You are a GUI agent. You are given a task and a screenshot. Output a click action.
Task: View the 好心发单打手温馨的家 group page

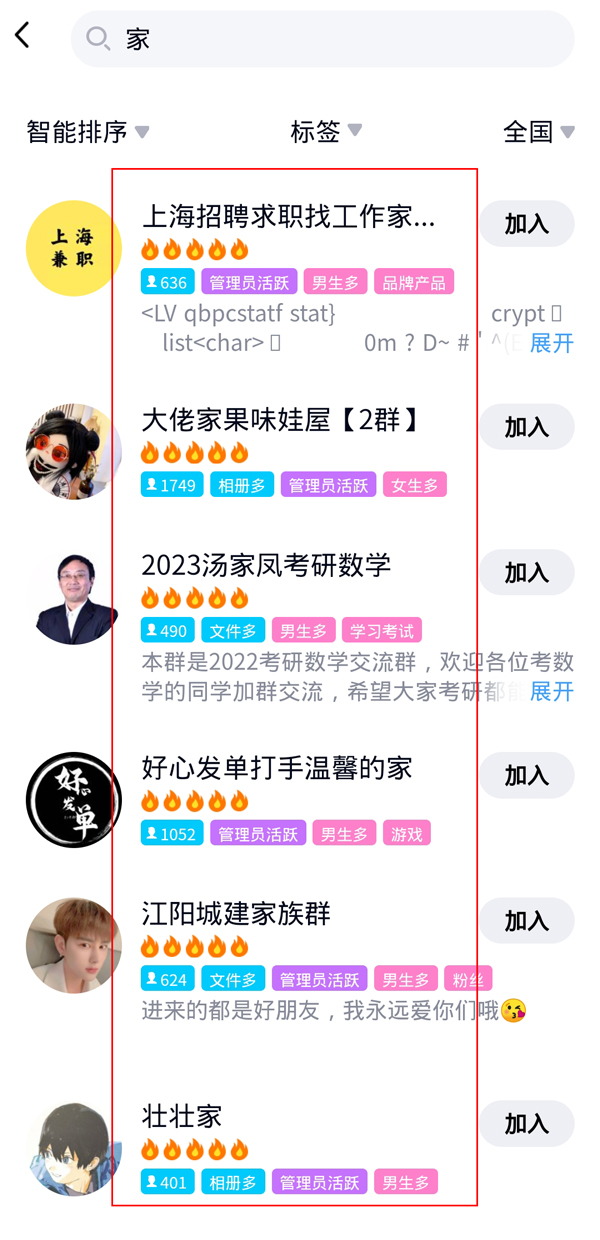point(276,768)
